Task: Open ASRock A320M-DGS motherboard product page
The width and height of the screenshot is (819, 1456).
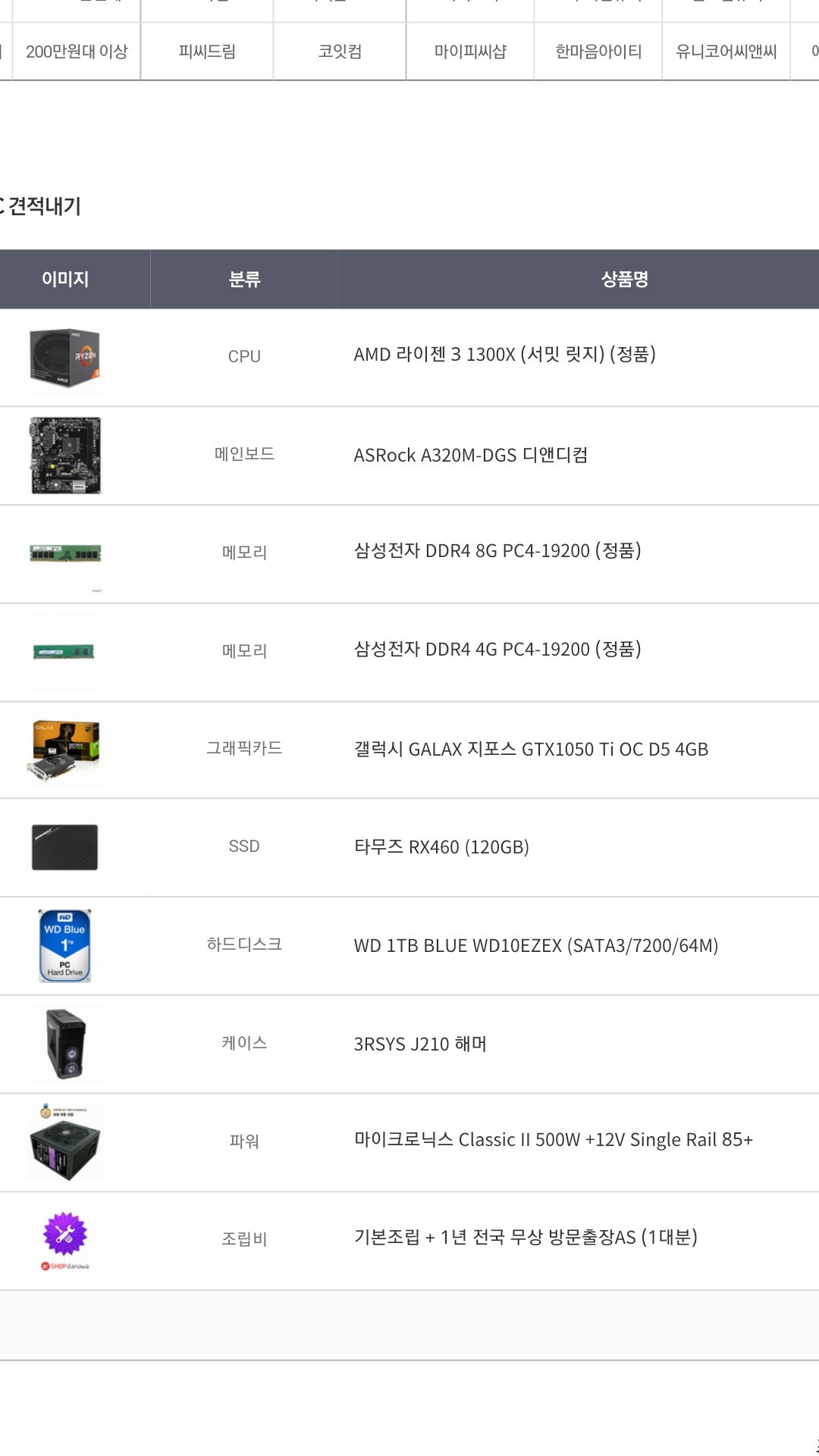Action: (470, 455)
